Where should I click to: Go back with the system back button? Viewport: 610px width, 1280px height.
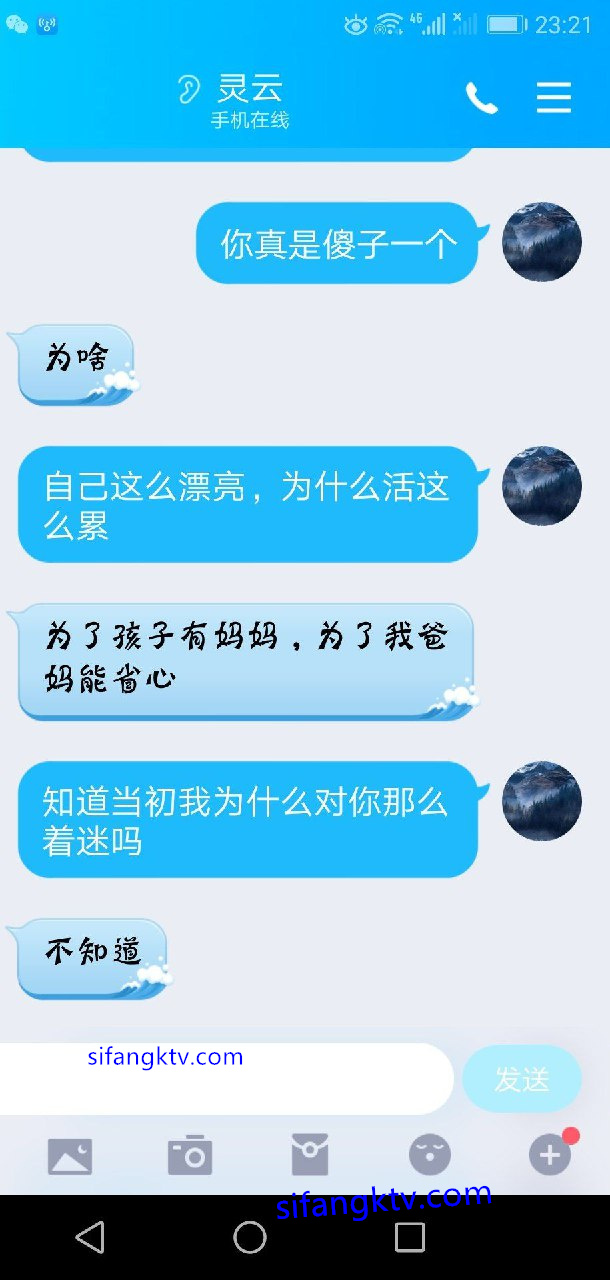pyautogui.click(x=90, y=1237)
